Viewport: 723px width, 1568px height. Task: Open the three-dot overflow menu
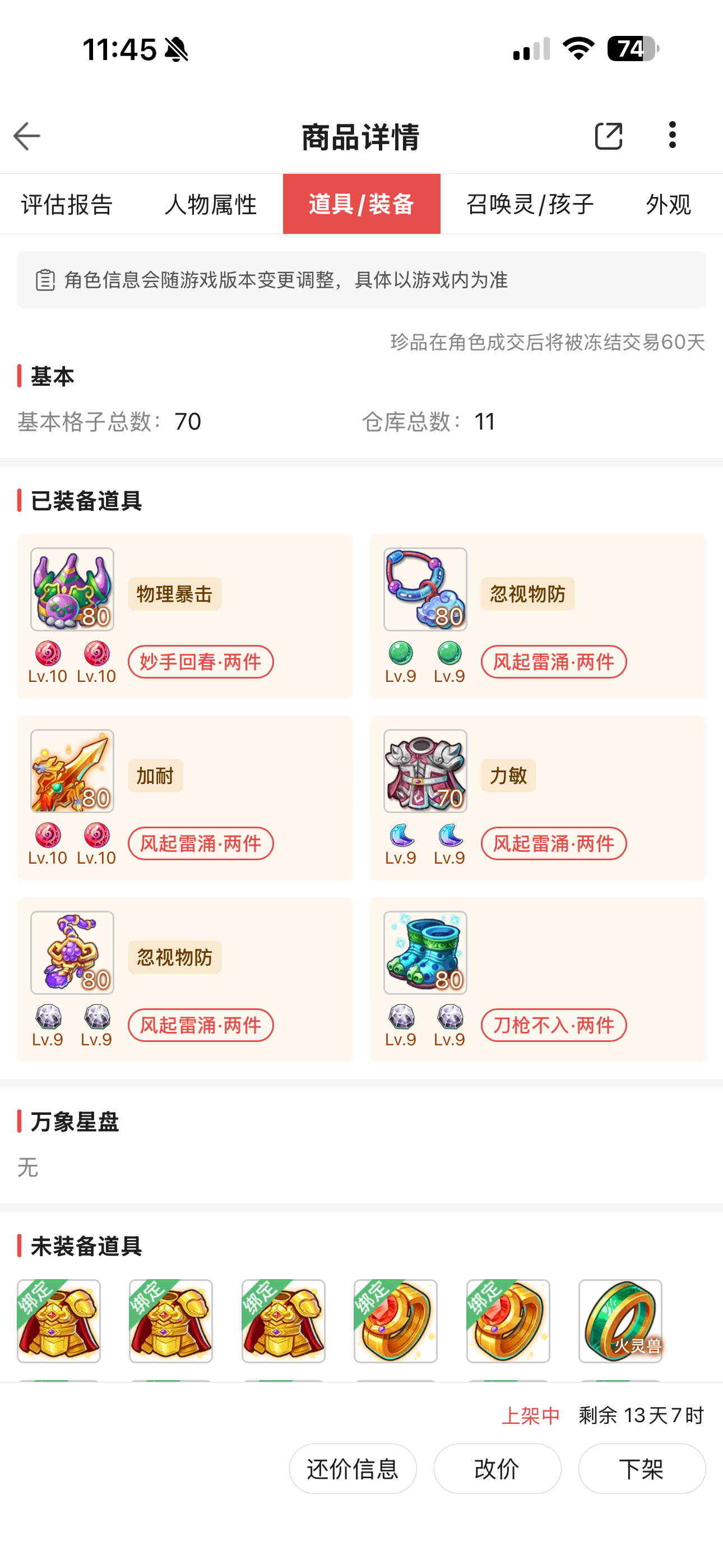(672, 135)
